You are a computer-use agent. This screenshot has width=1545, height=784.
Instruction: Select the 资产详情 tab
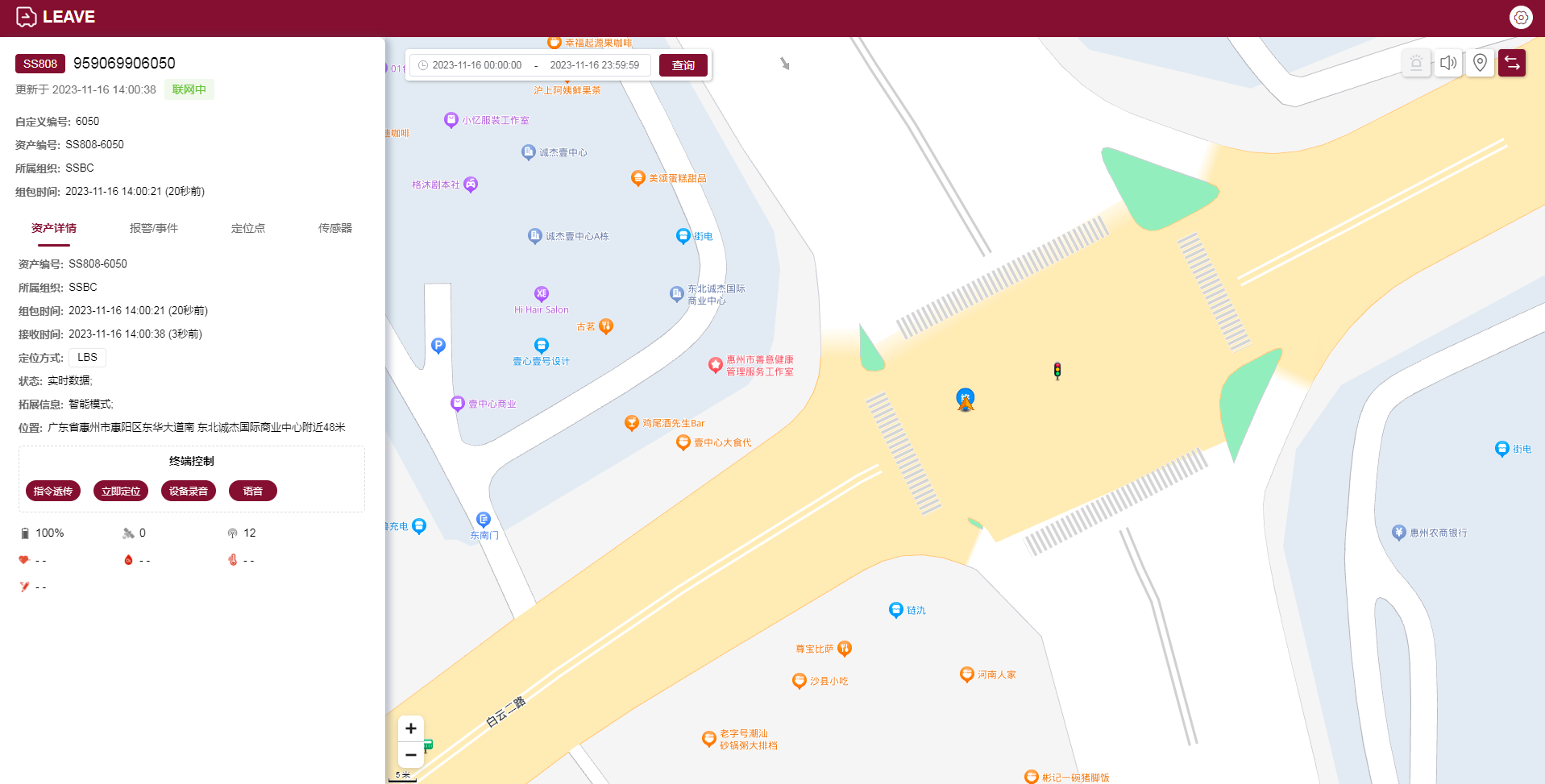click(x=54, y=228)
